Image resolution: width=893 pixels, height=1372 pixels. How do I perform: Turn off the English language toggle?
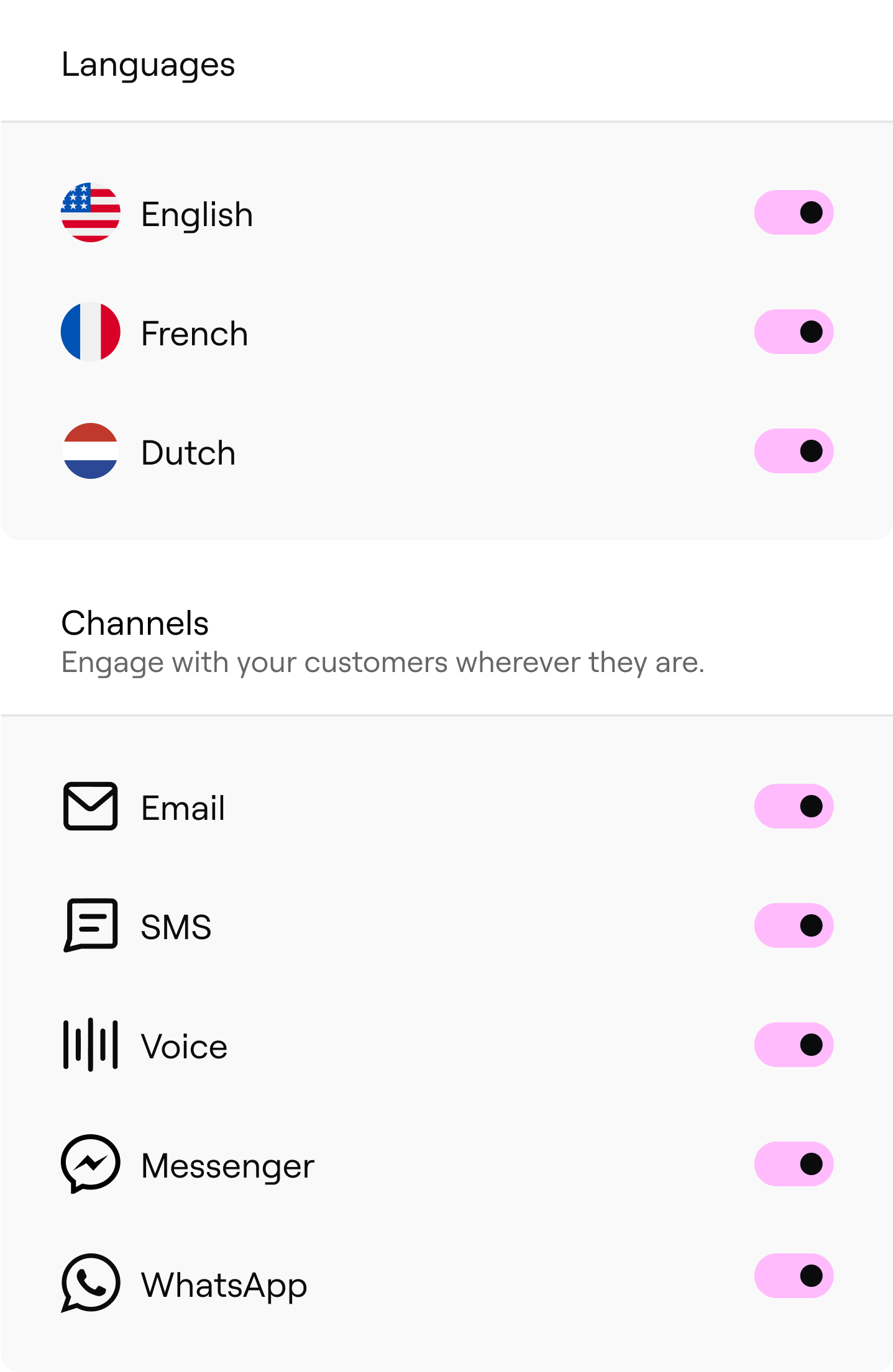(x=794, y=212)
